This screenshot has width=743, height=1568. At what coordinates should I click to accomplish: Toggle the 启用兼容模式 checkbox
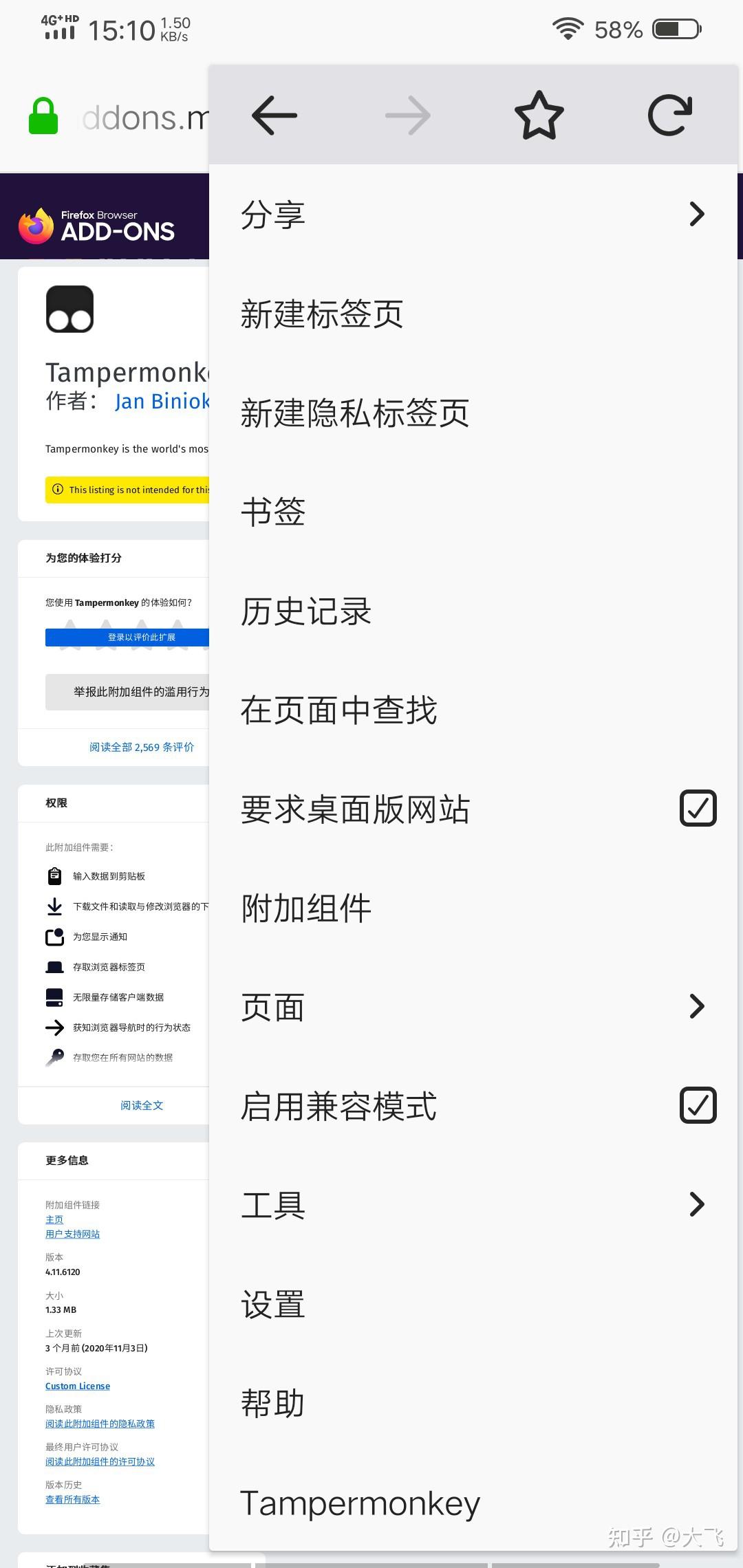[698, 1105]
